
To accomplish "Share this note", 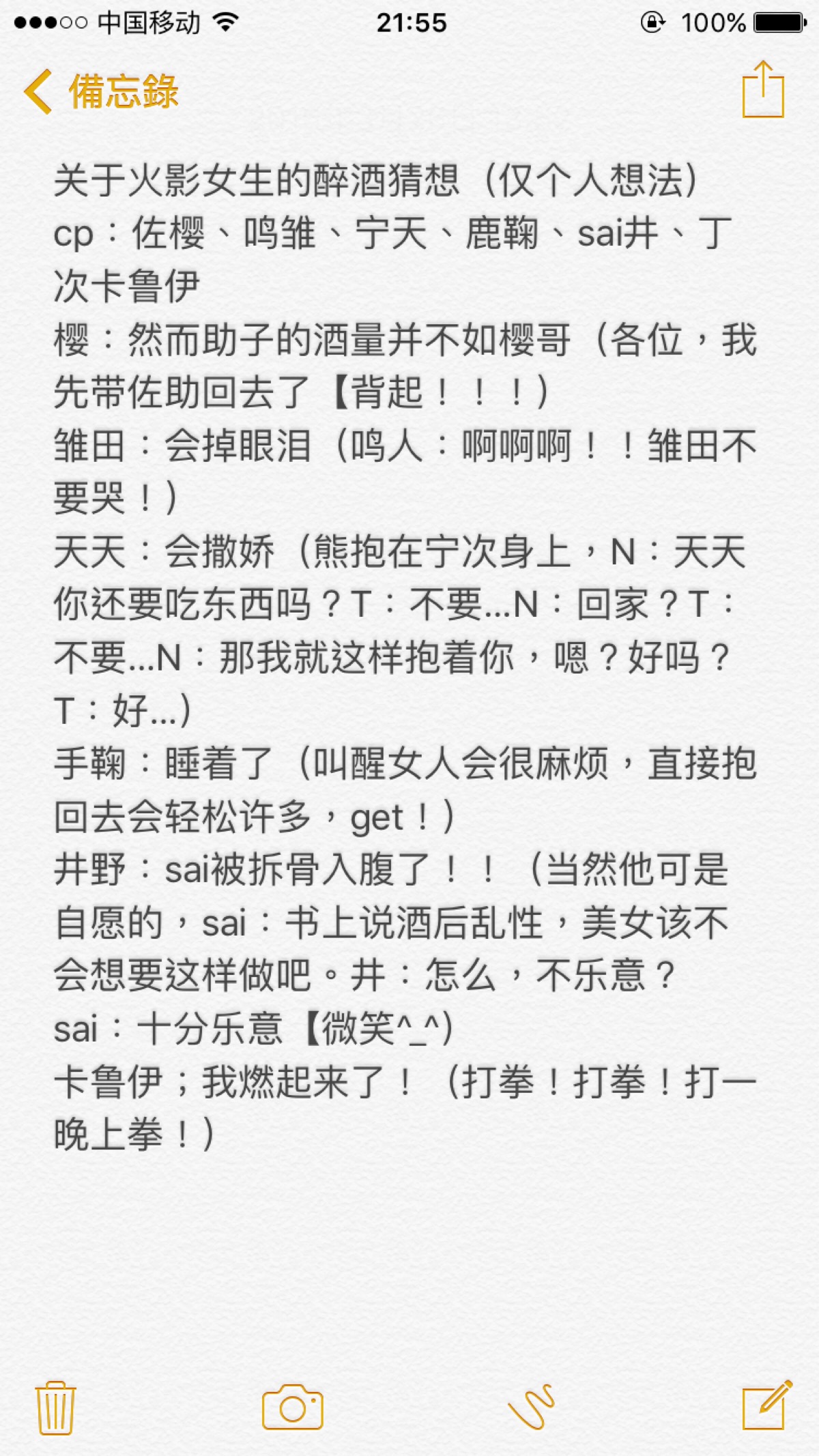I will point(763,89).
